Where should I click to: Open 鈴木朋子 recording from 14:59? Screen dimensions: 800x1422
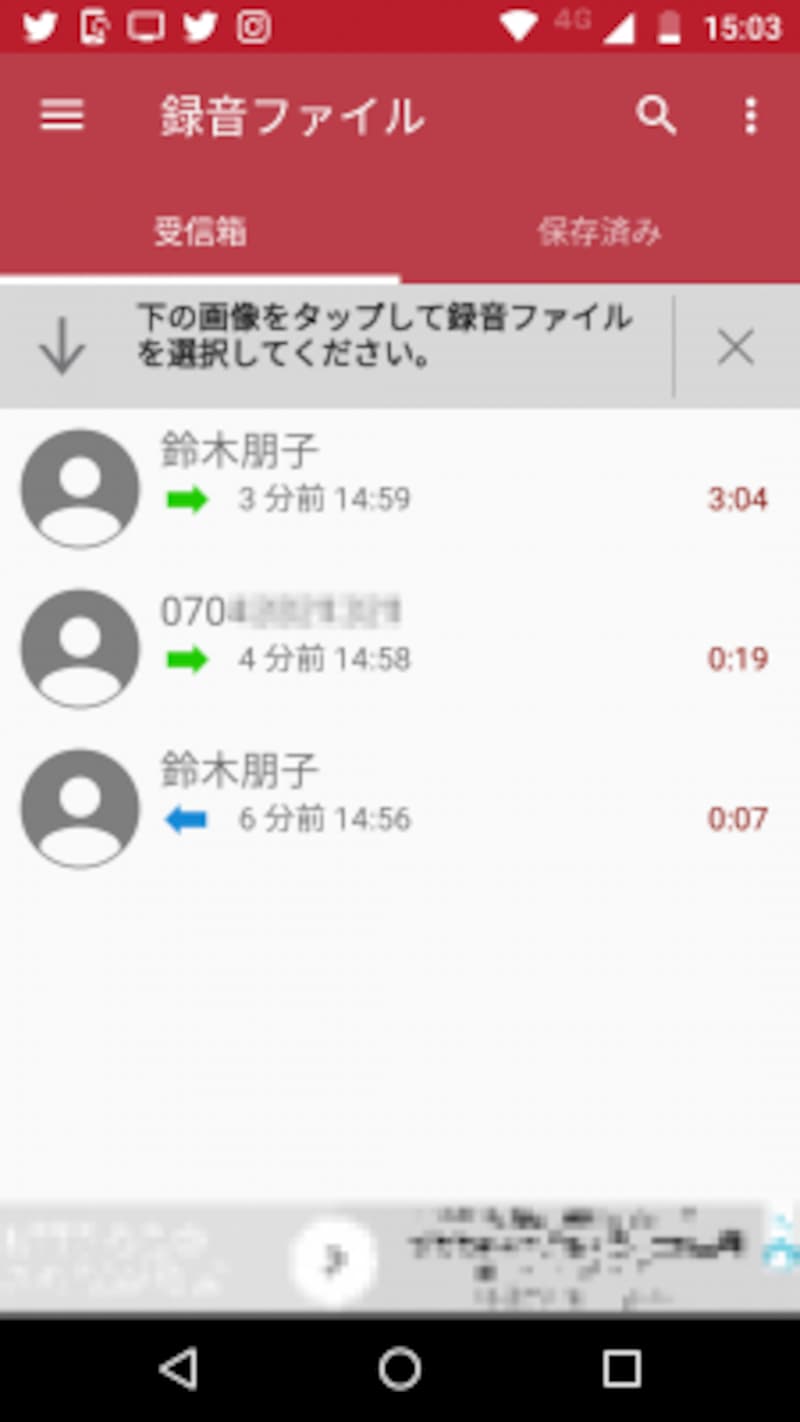pos(400,488)
